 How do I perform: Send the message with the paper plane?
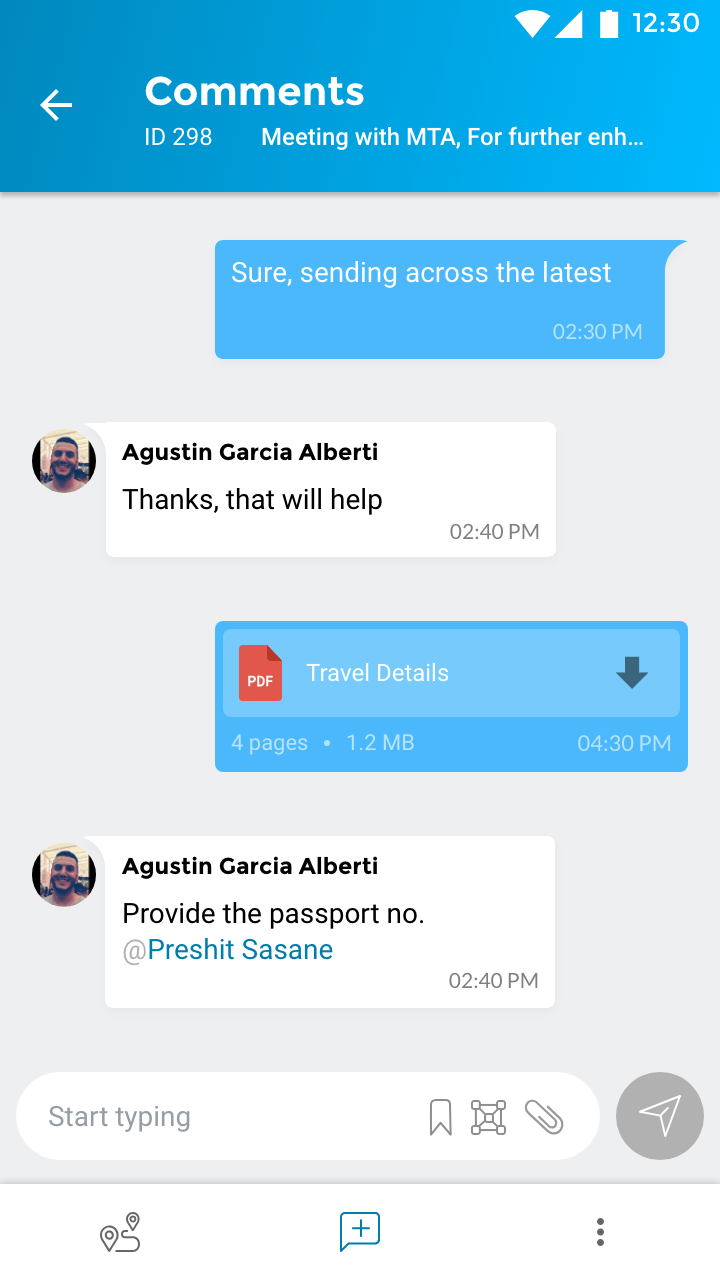(x=660, y=1116)
